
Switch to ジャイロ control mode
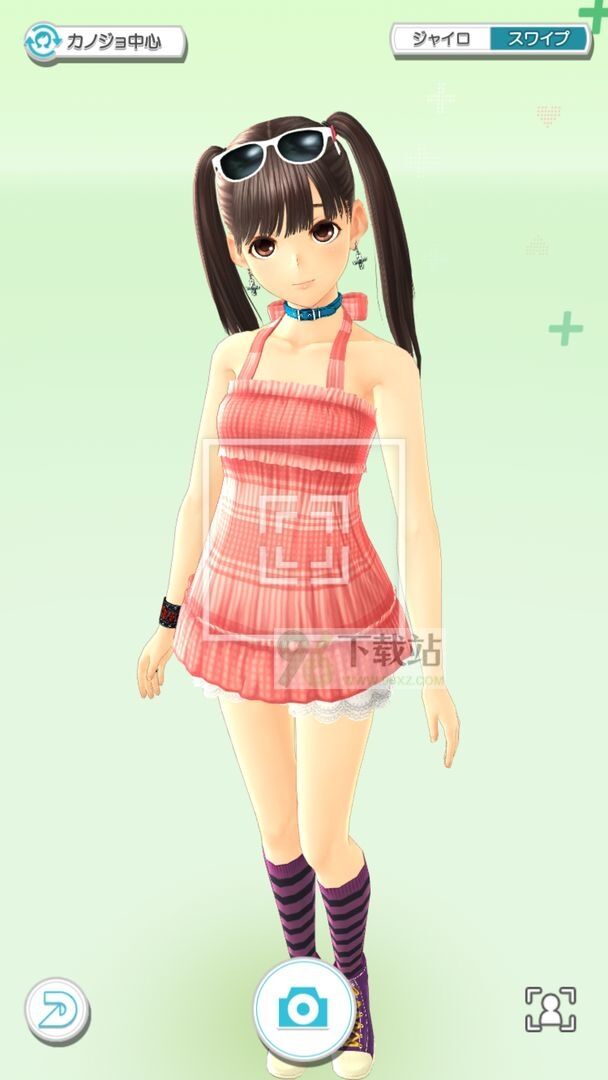[x=441, y=39]
